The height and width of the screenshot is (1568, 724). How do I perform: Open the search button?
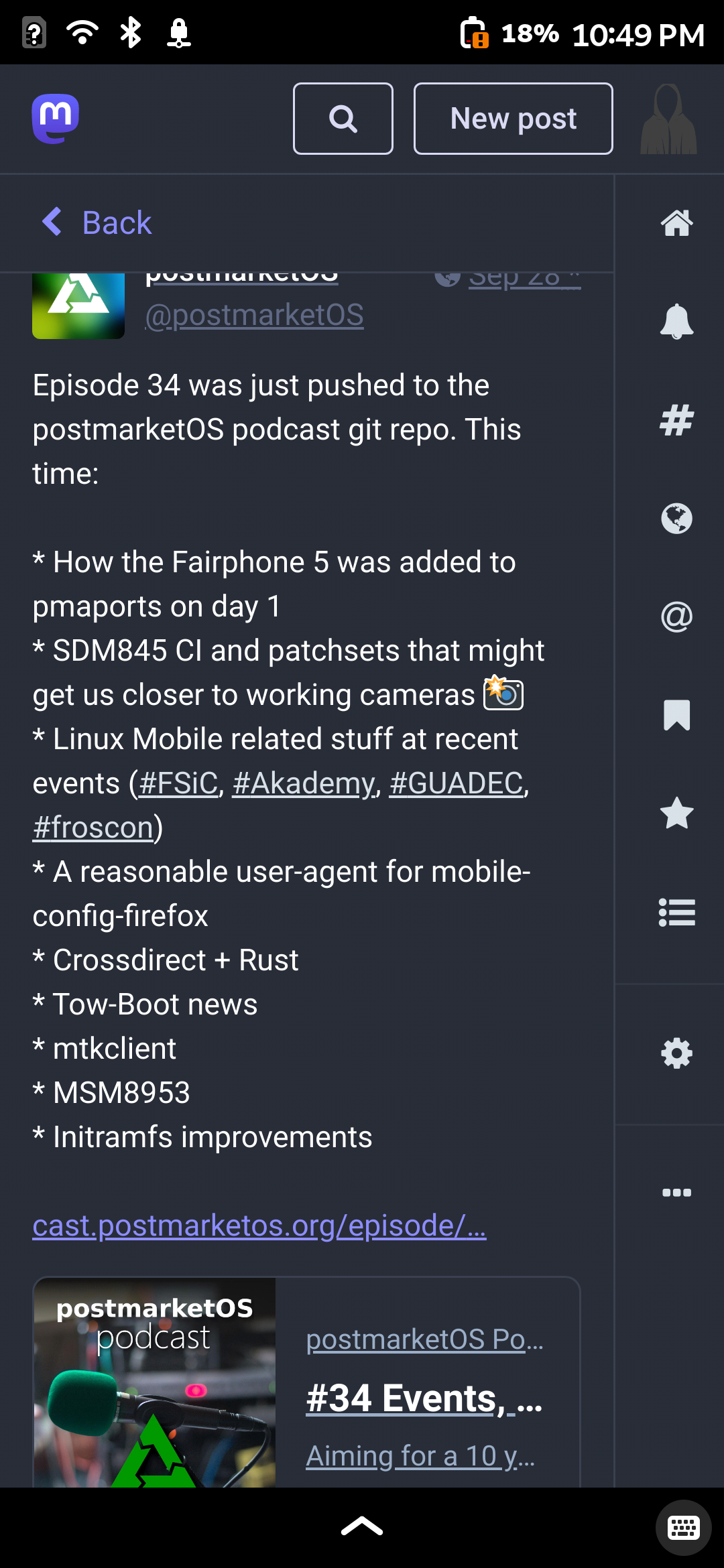[343, 119]
